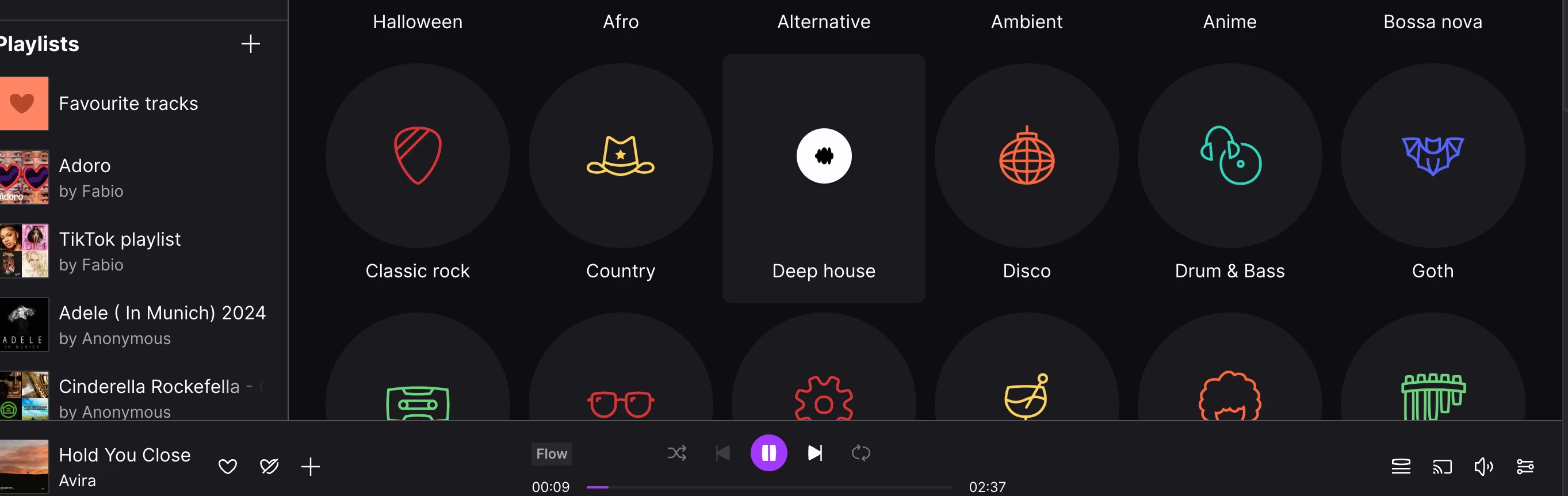Play the Deep house genre
The height and width of the screenshot is (496, 1568).
tap(824, 156)
